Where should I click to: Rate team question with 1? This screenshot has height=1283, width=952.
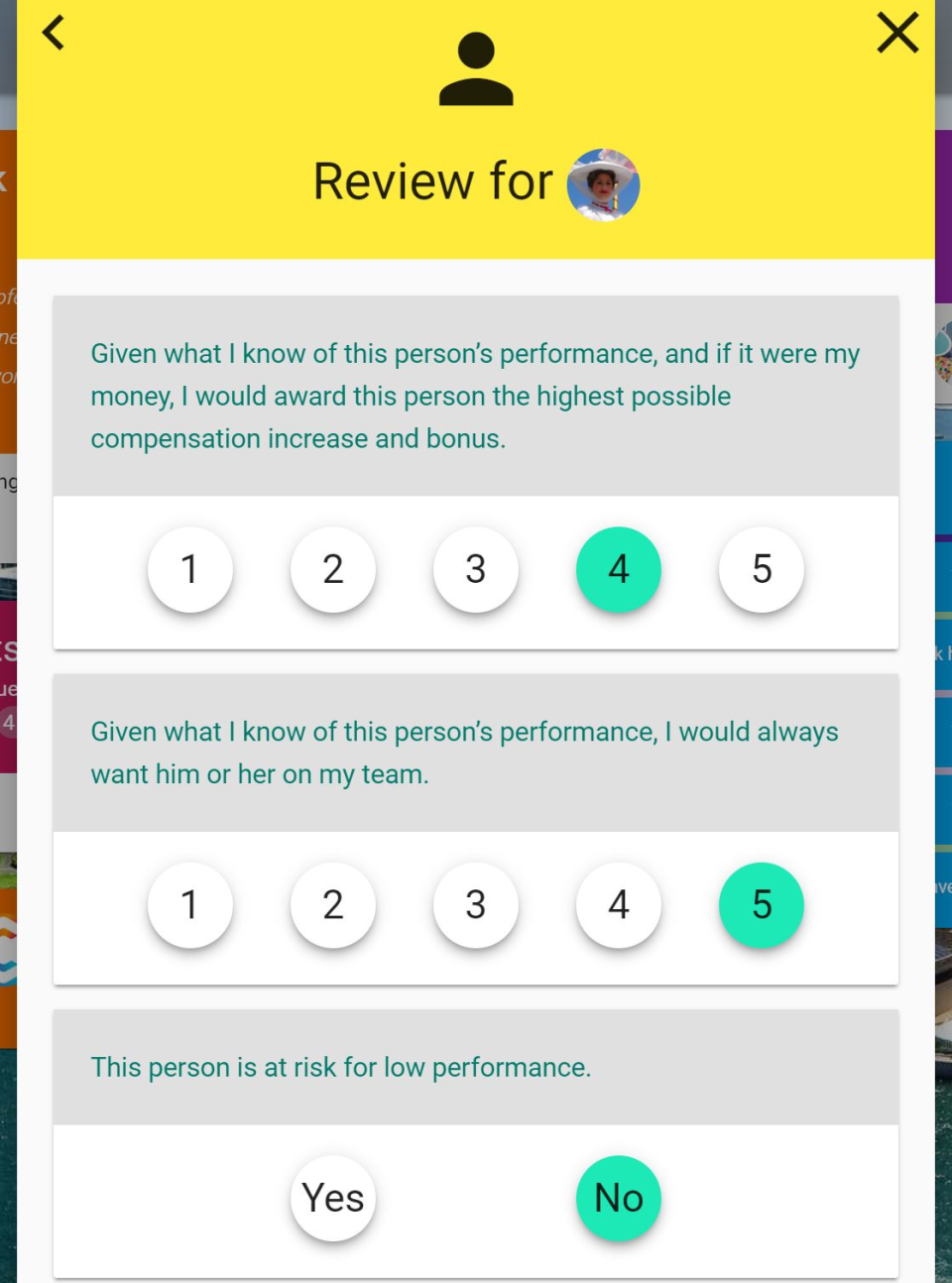click(190, 904)
